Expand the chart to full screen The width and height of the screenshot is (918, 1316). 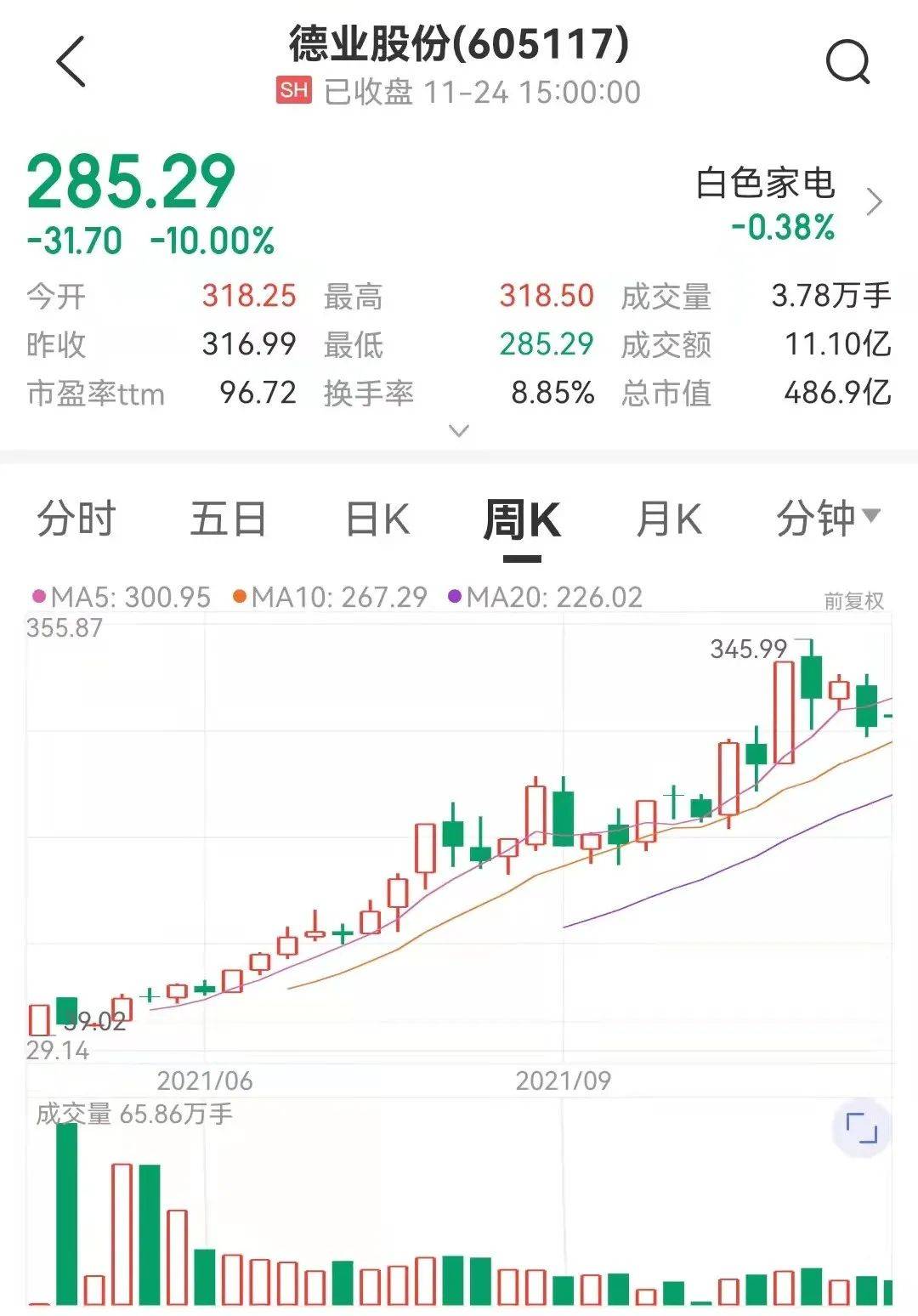(861, 1128)
